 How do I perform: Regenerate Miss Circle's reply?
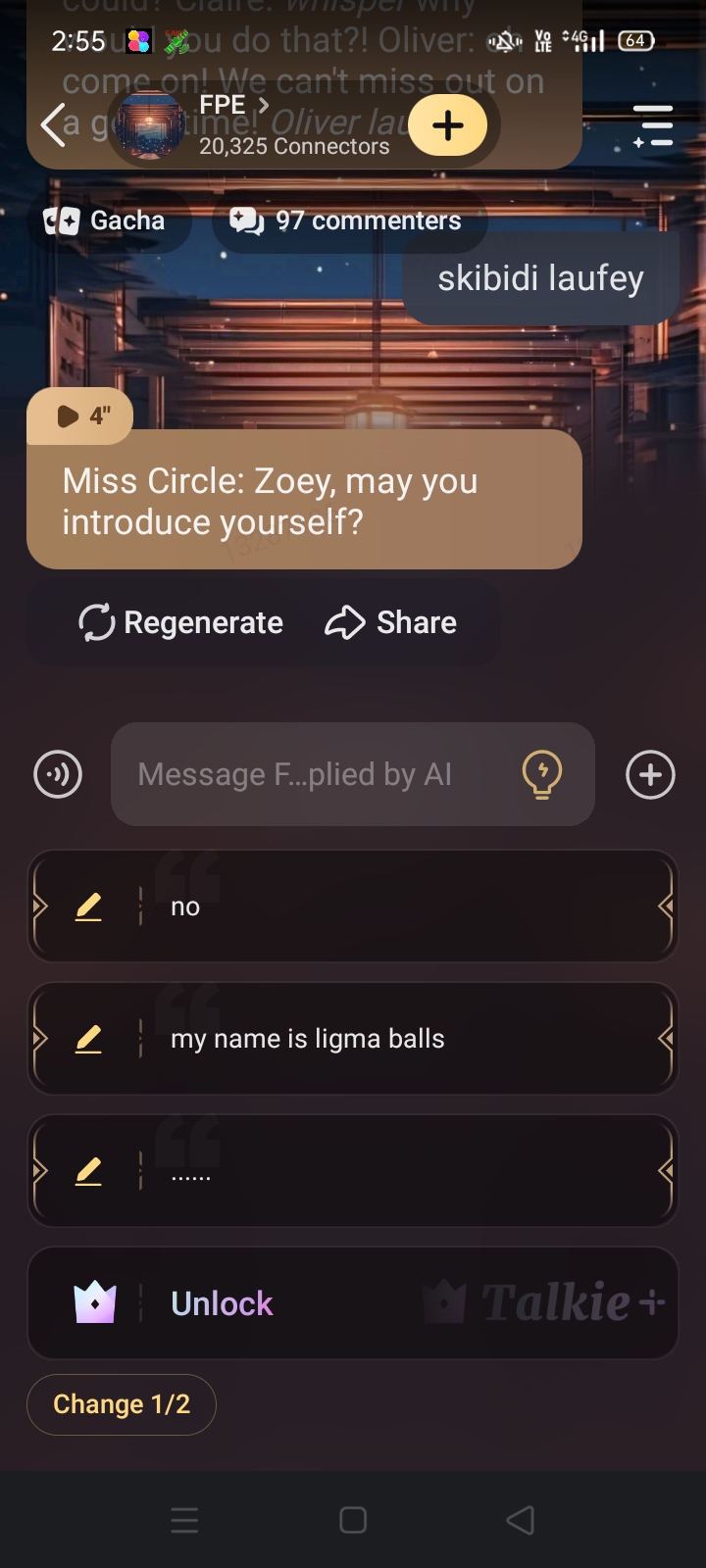[181, 622]
